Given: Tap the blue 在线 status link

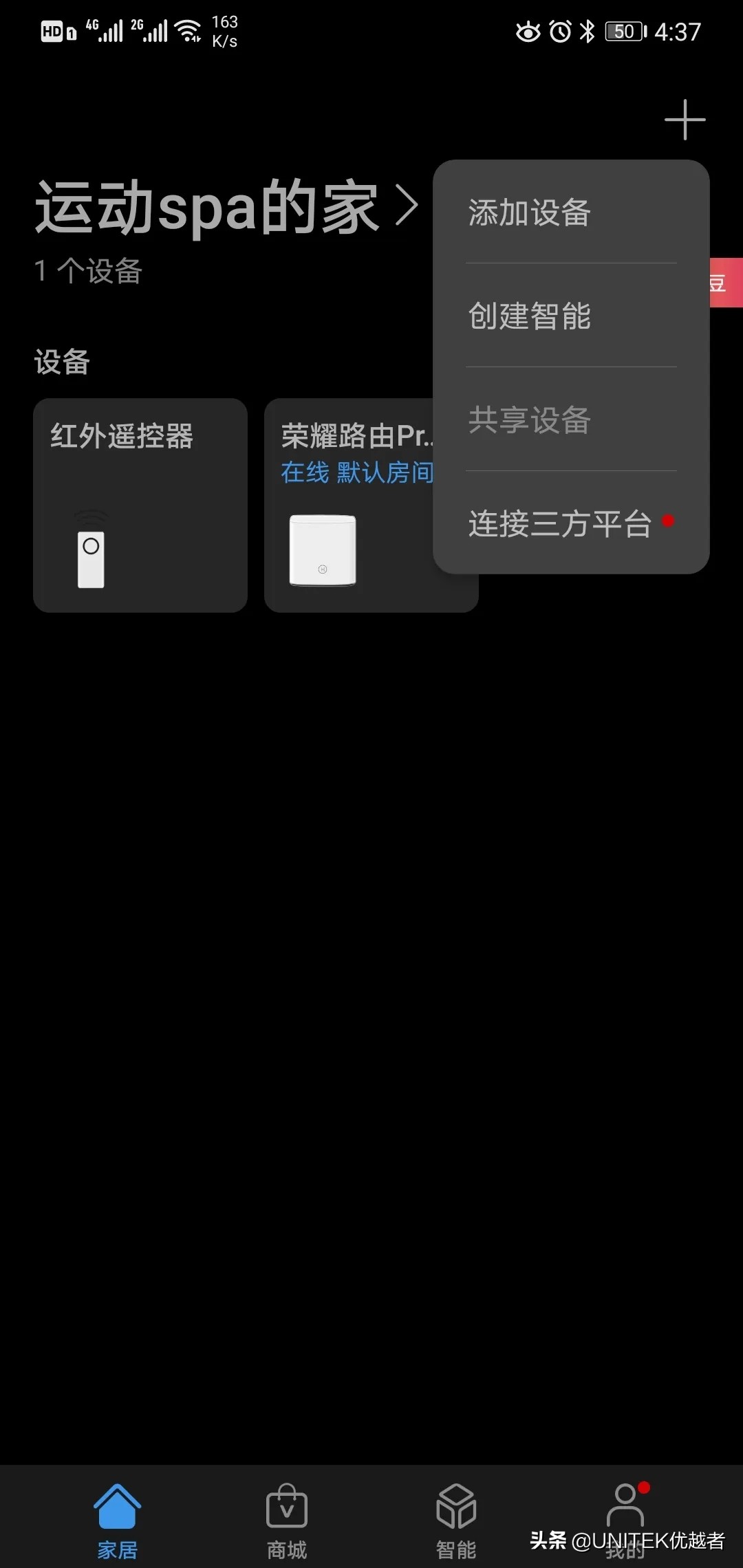Looking at the screenshot, I should (x=303, y=472).
